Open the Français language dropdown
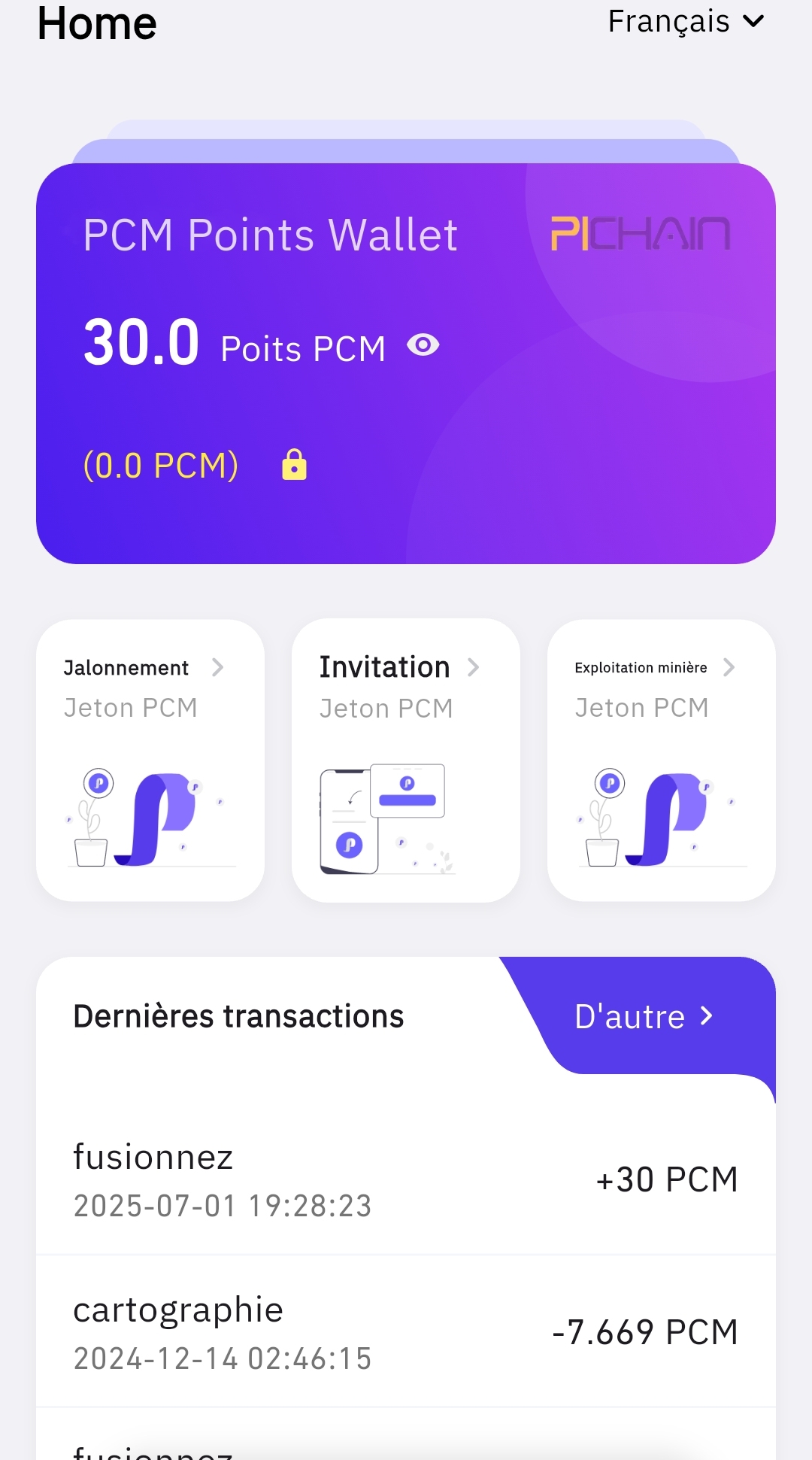Viewport: 812px width, 1460px height. point(685,22)
